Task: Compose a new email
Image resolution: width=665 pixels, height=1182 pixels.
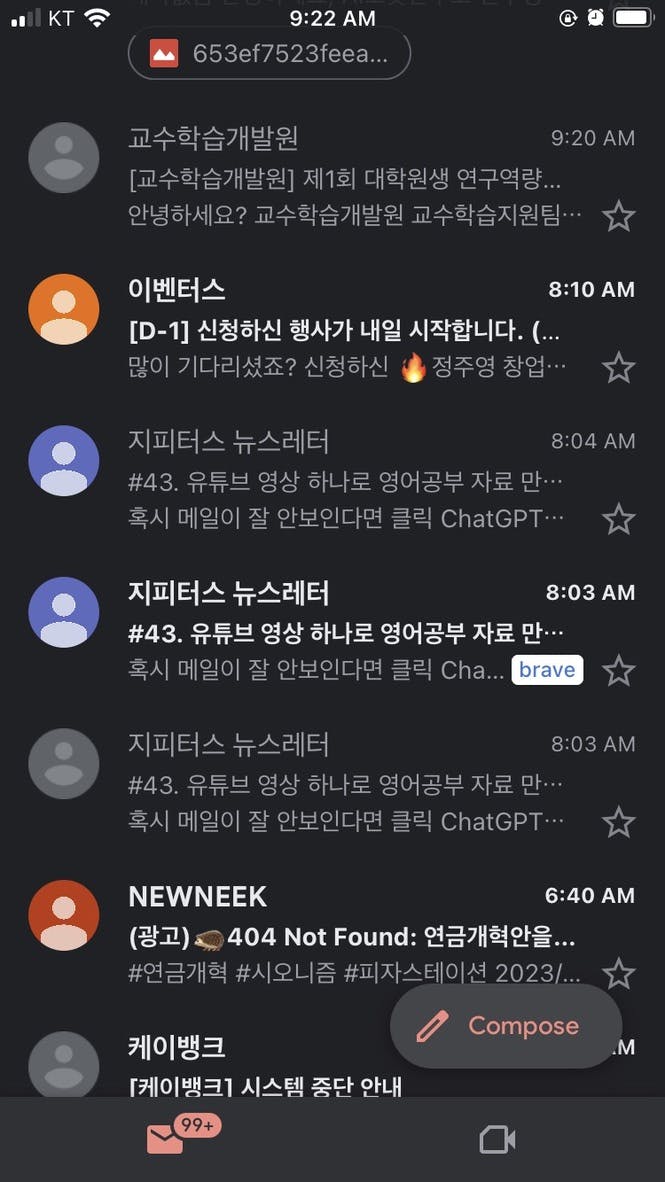Action: [x=505, y=1026]
